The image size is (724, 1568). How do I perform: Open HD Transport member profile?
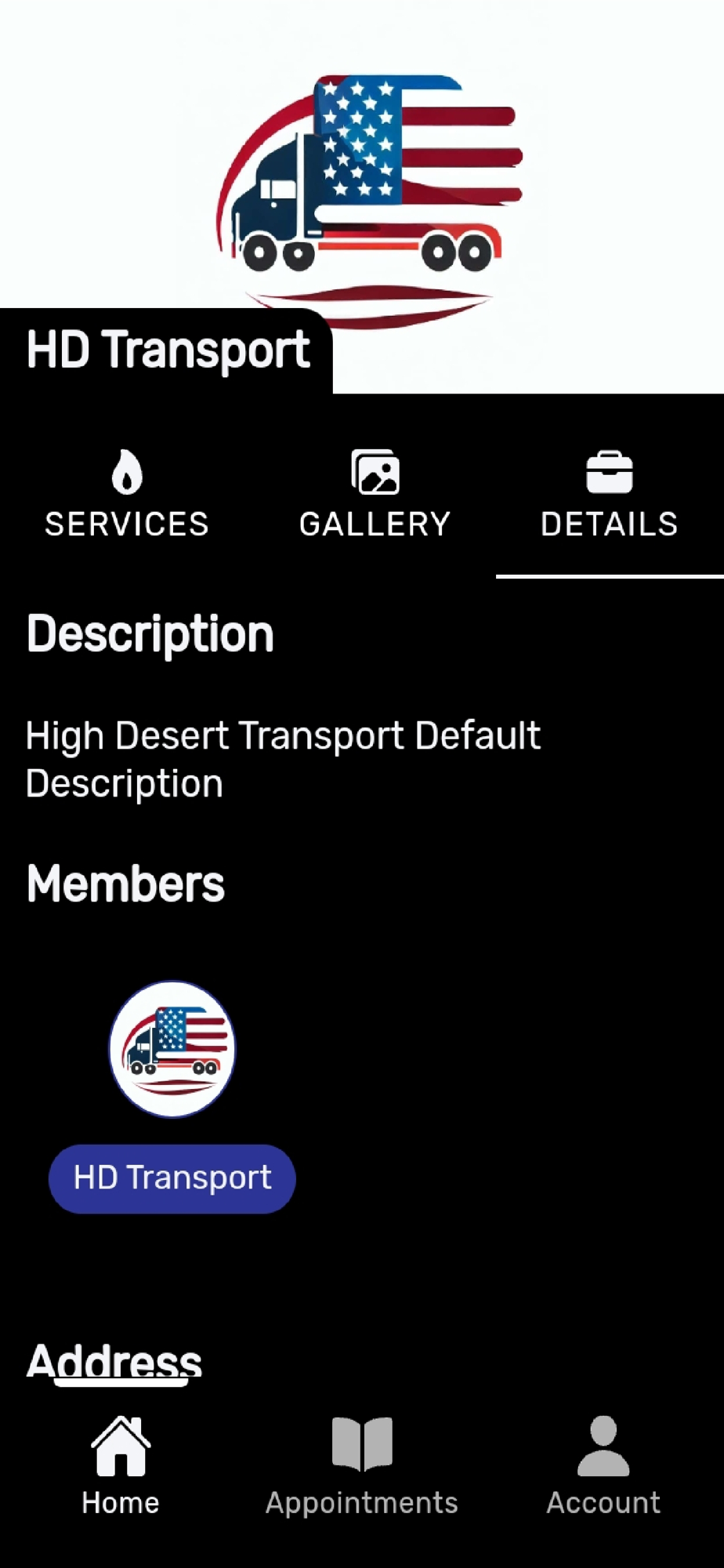[x=172, y=1178]
